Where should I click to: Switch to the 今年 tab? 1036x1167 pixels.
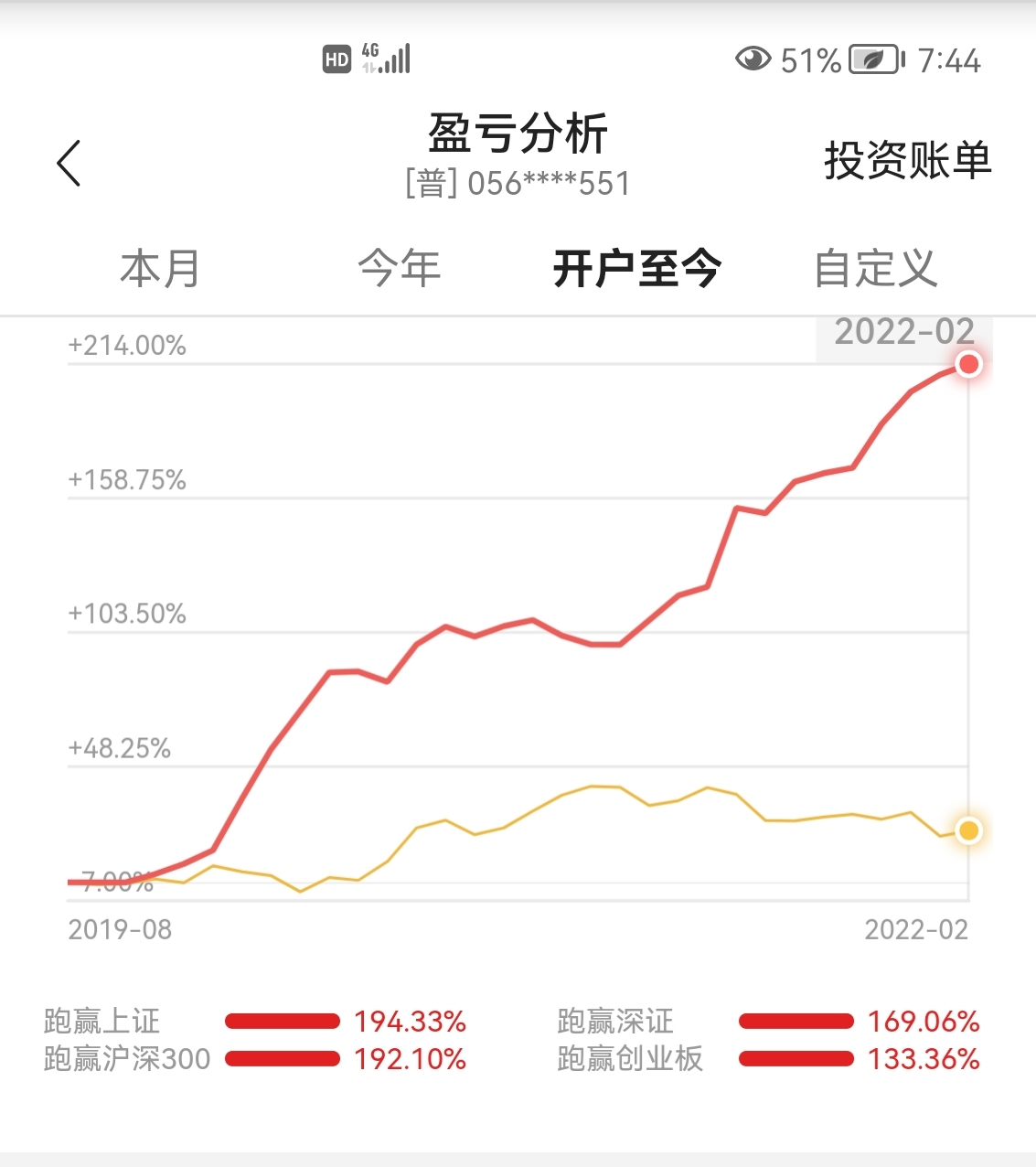400,269
